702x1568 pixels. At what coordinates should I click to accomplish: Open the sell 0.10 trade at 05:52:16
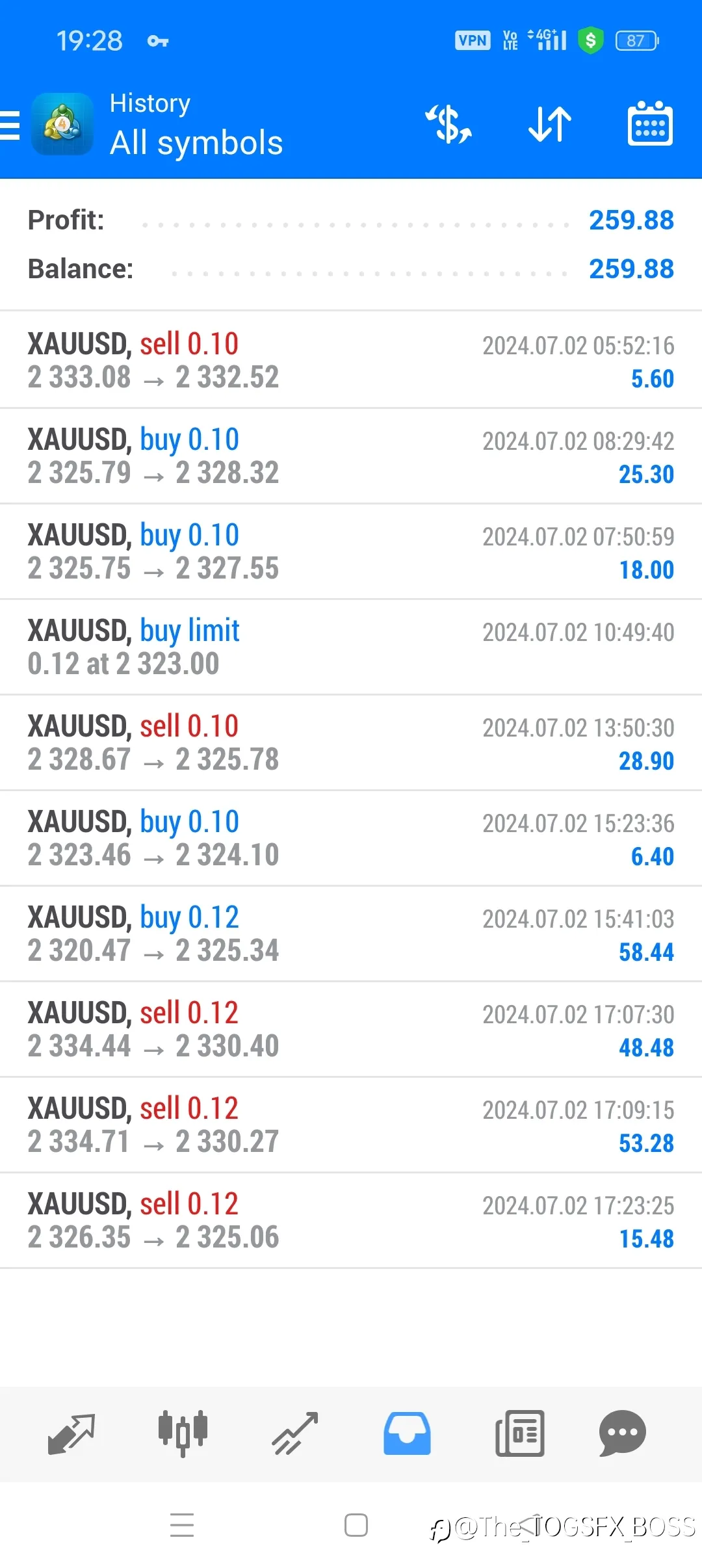point(351,360)
